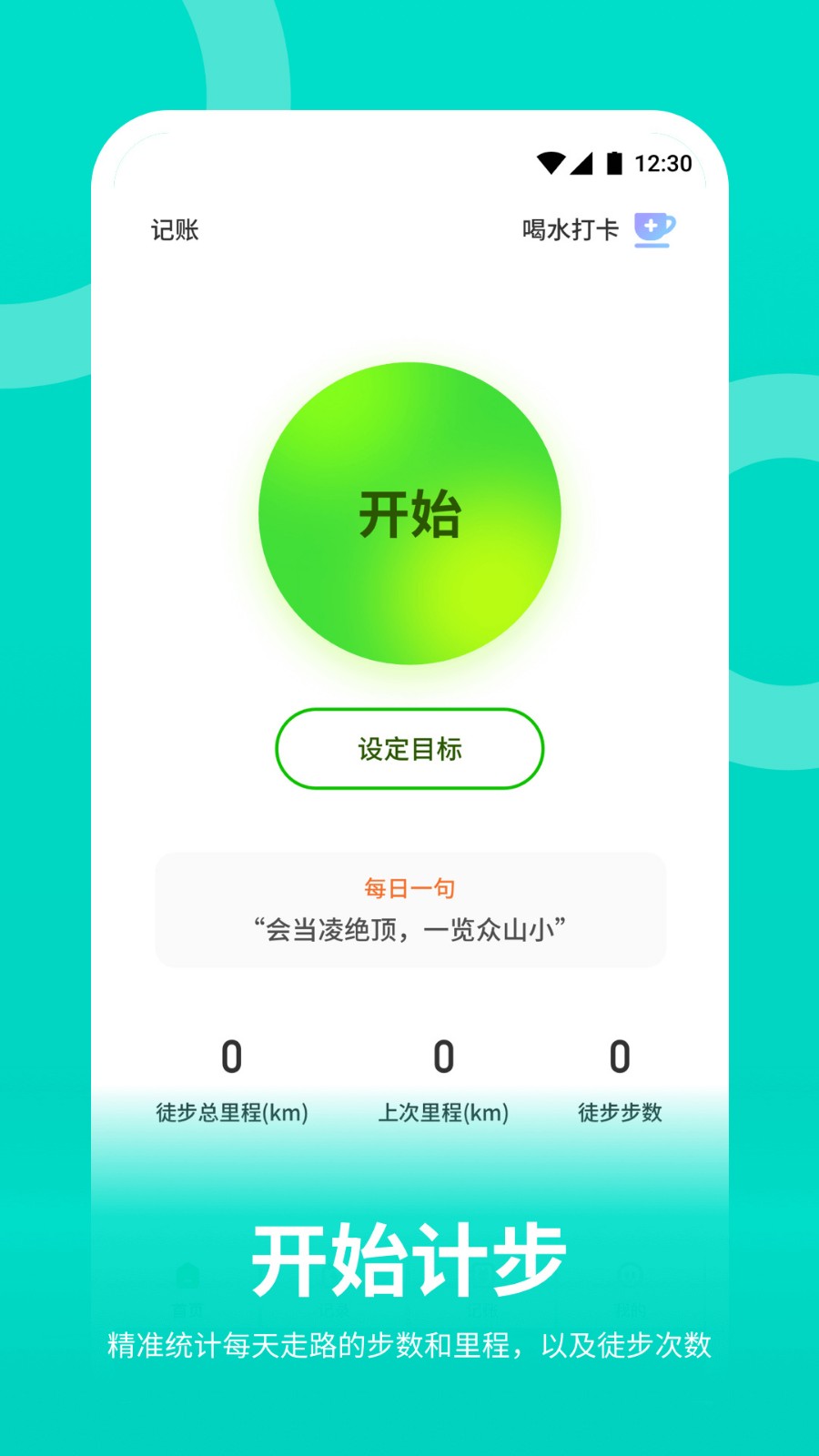Tap the water cup check-in icon
The width and height of the screenshot is (819, 1456).
coord(654,230)
